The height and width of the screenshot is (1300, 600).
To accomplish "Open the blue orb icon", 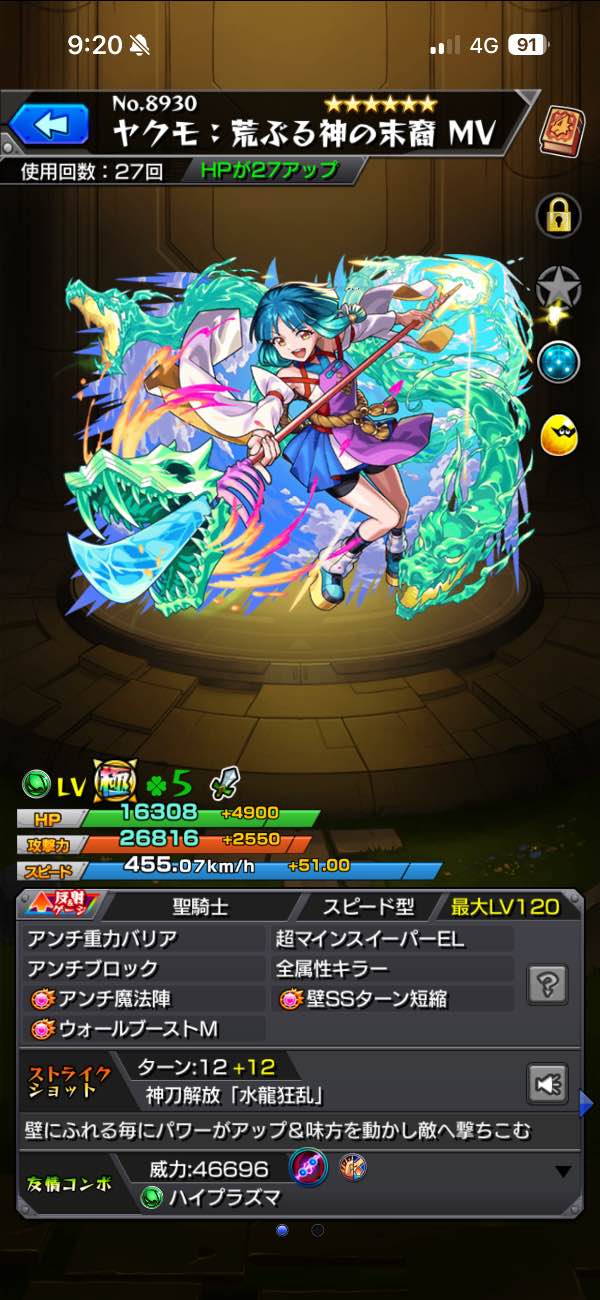I will [558, 361].
